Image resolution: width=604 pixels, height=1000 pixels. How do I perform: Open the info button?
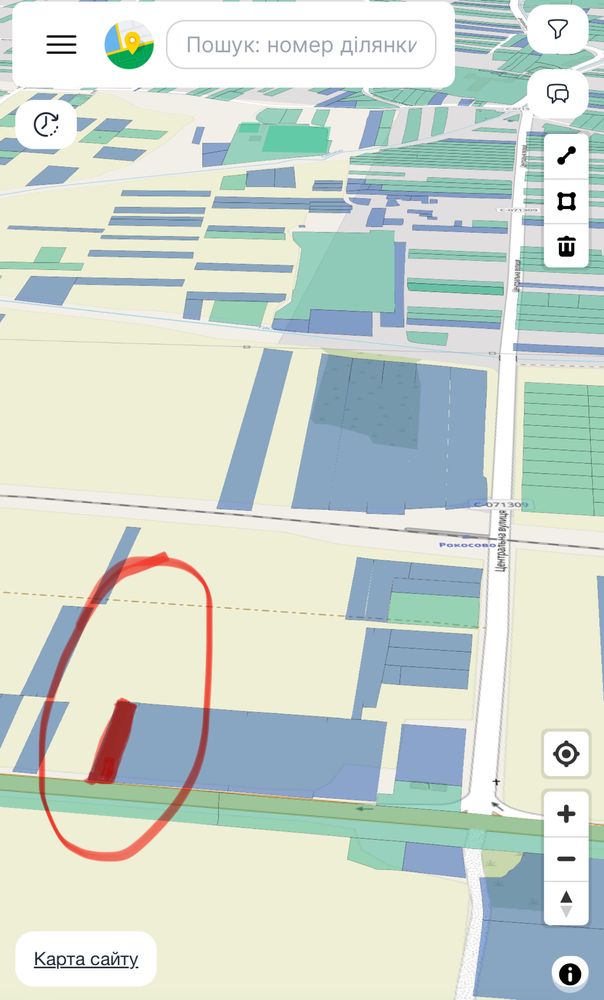[x=570, y=973]
